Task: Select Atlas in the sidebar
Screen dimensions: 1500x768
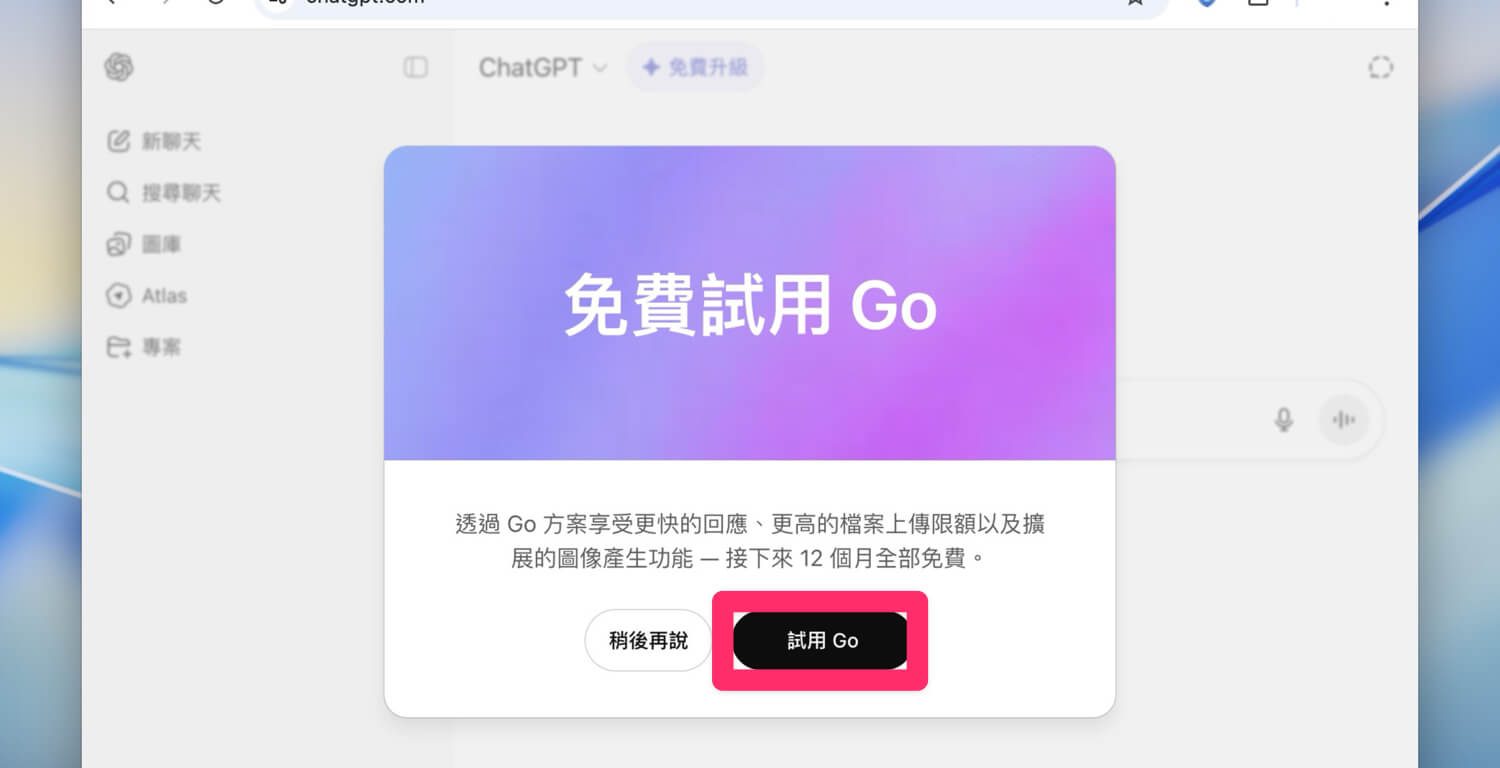Action: coord(147,296)
